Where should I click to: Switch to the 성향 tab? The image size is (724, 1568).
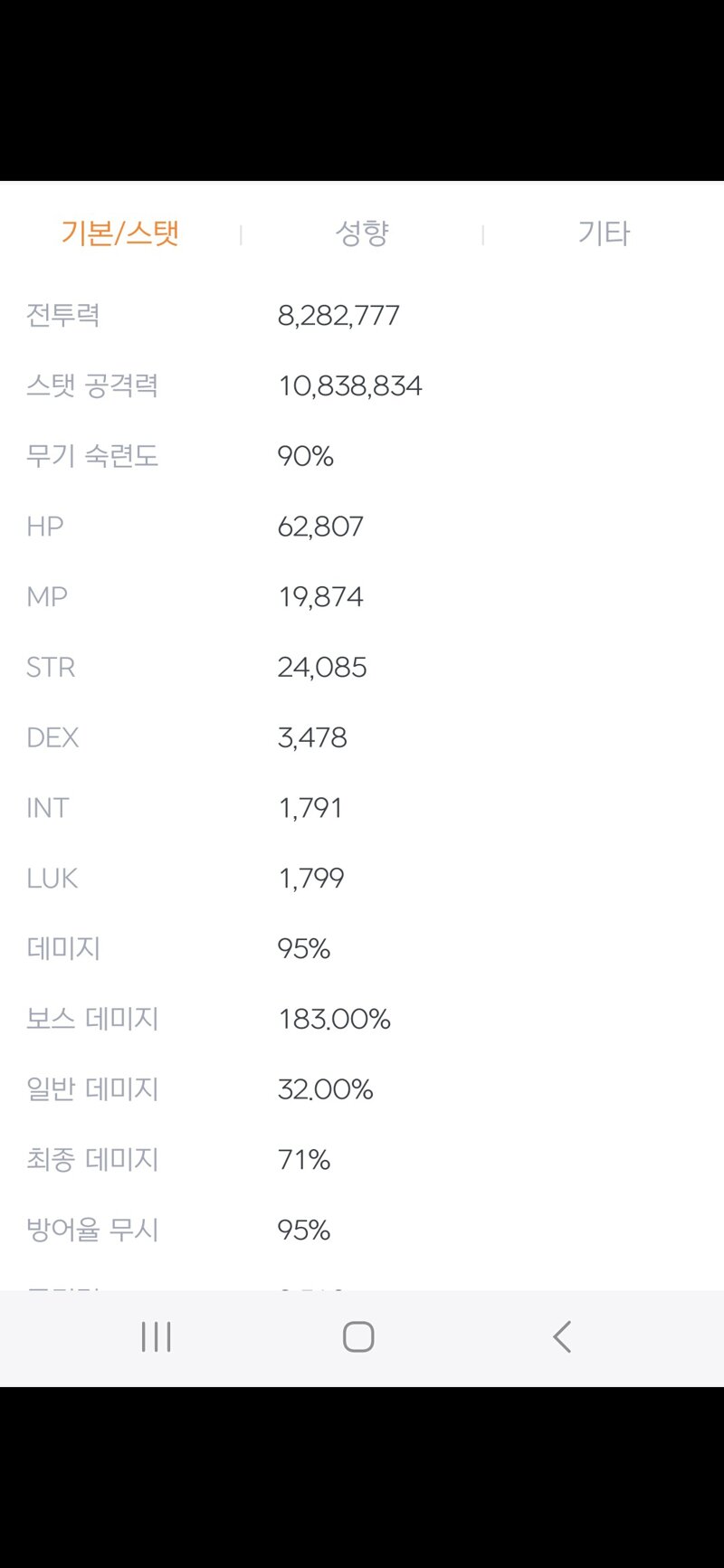[x=362, y=233]
